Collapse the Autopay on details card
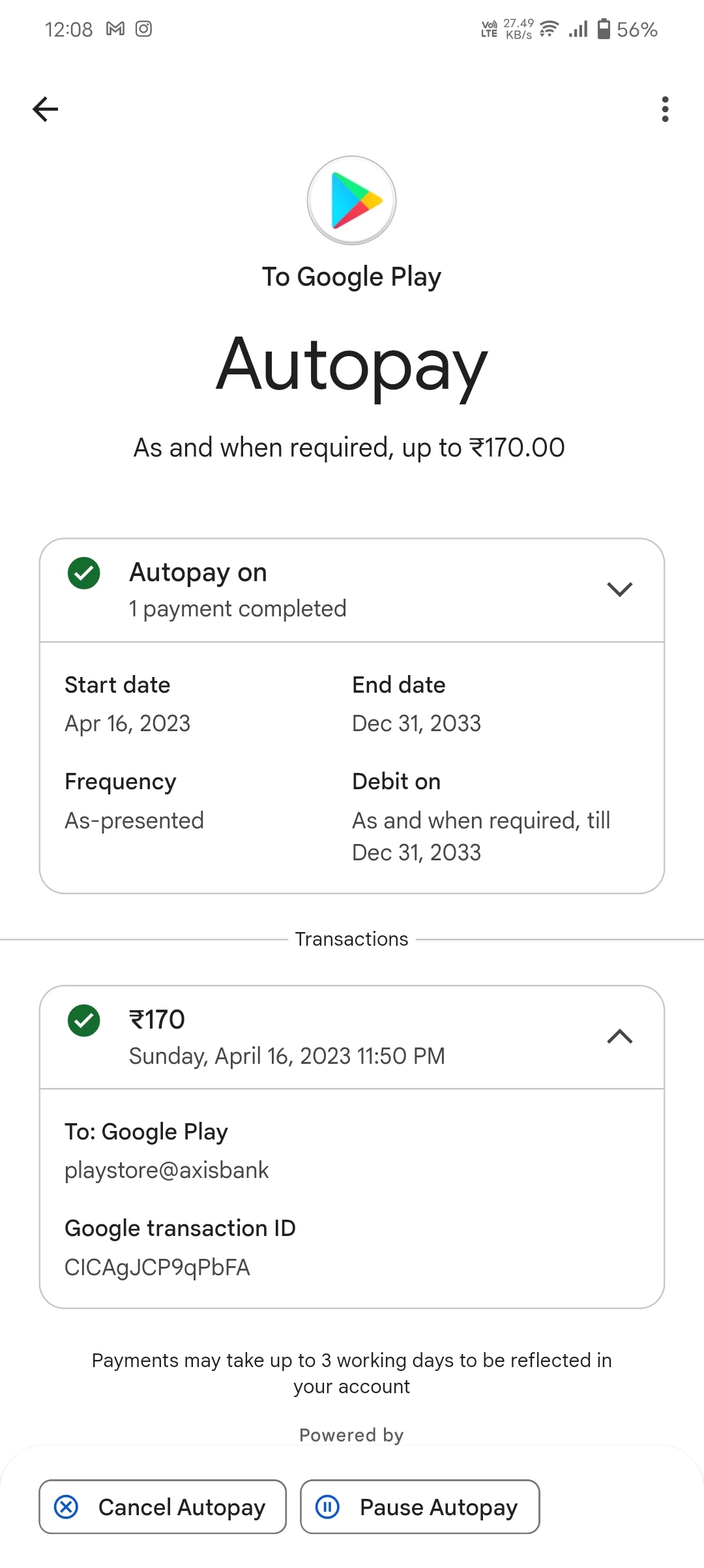 pos(619,590)
